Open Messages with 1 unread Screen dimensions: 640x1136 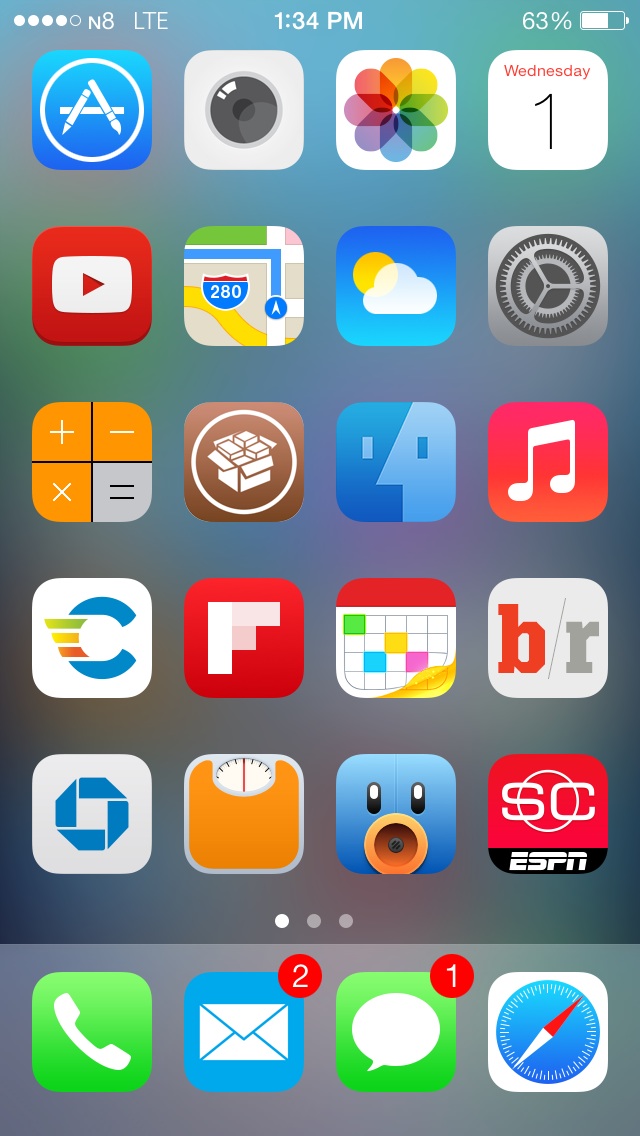396,1032
